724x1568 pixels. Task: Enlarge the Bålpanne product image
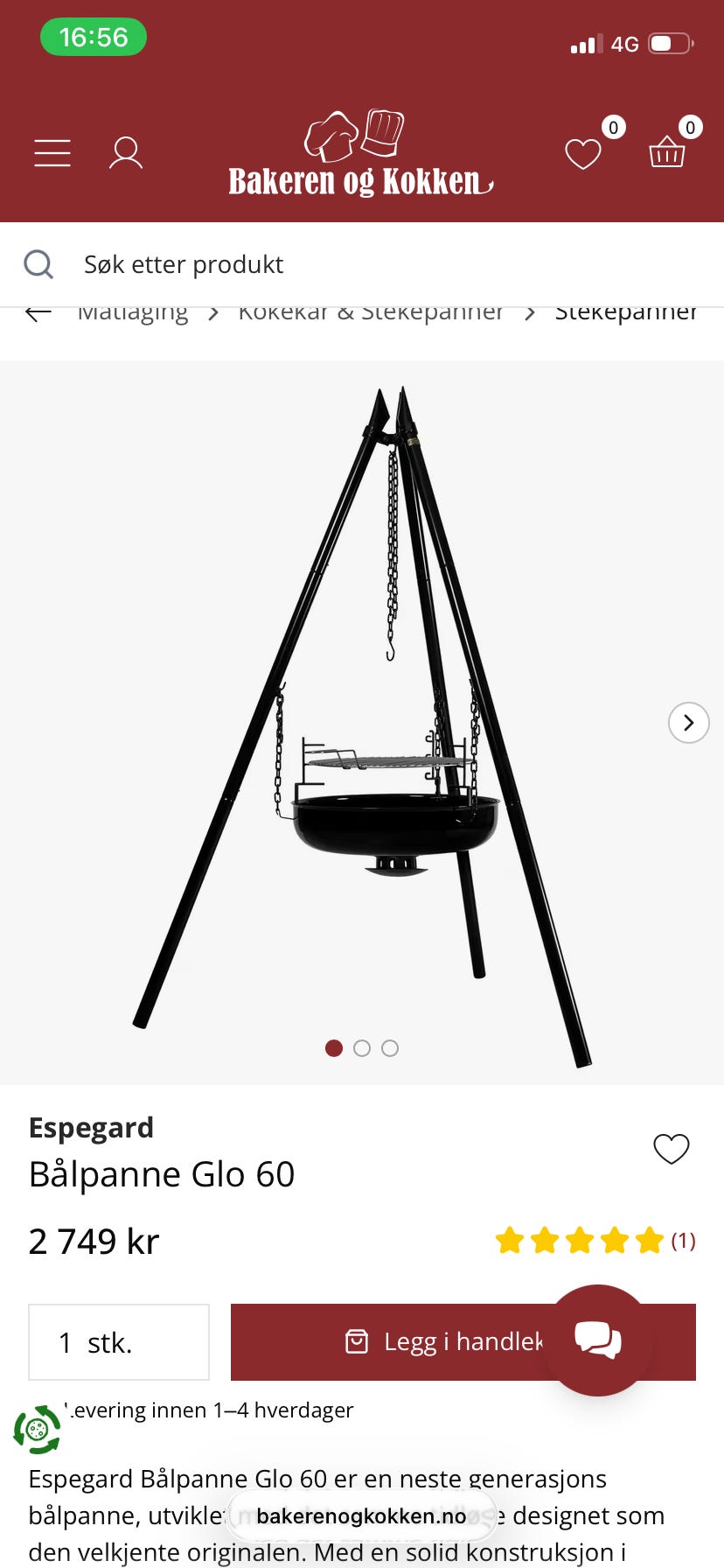(x=362, y=723)
